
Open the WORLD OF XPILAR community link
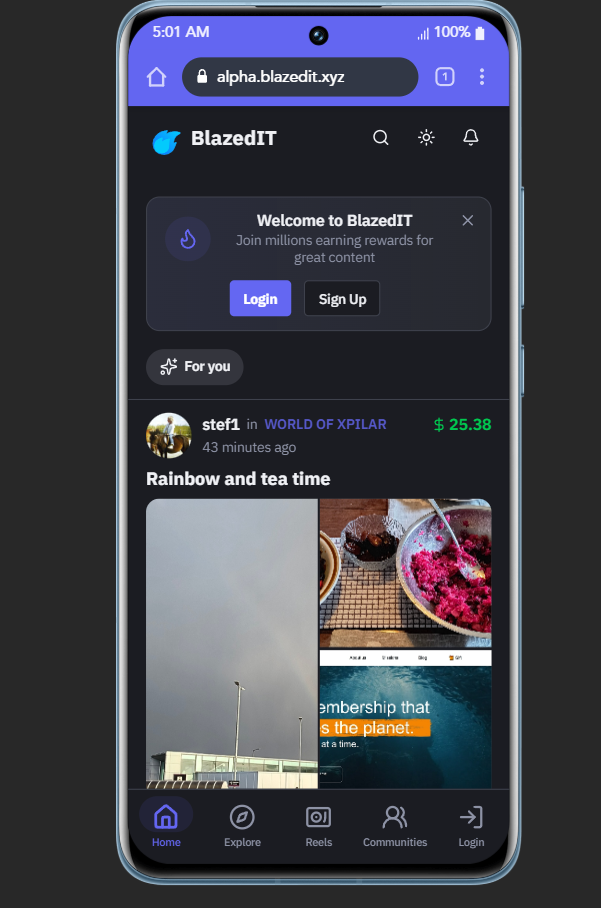[325, 425]
